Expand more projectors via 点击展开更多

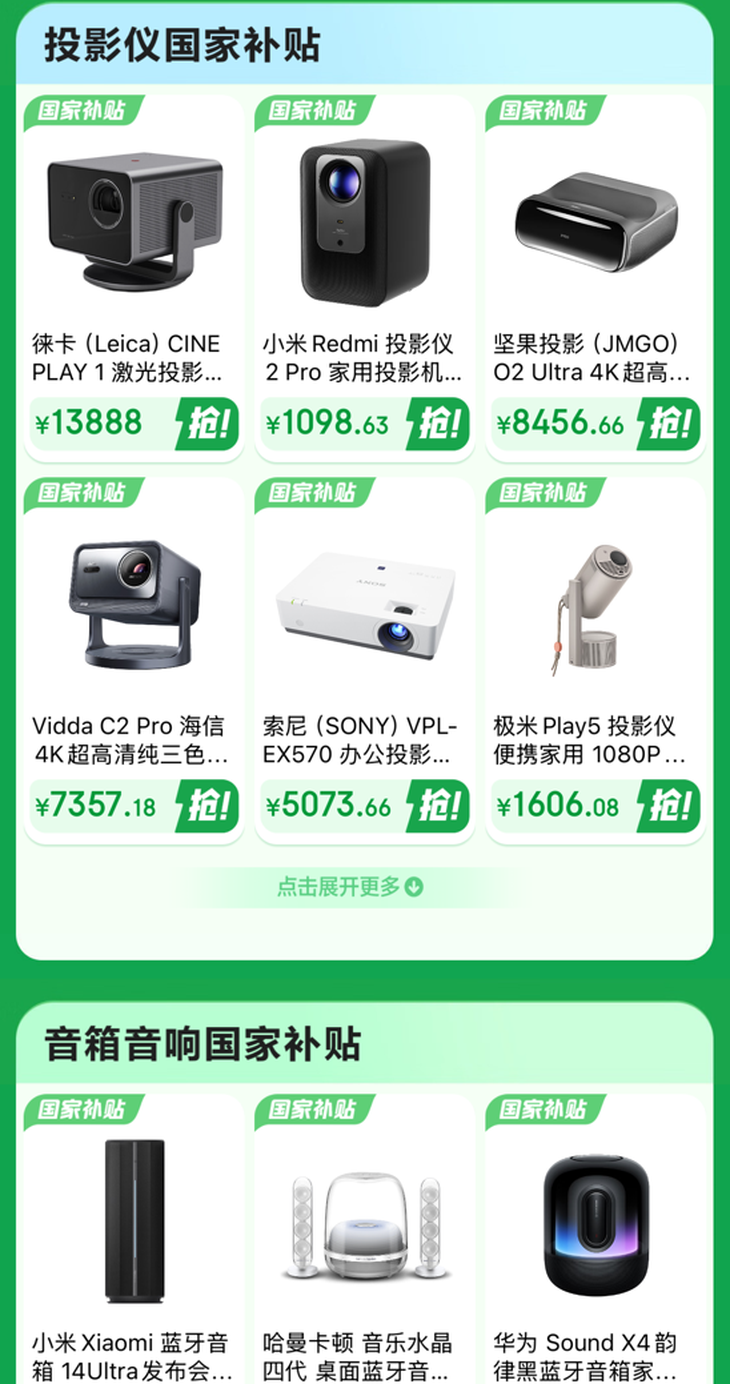click(x=350, y=886)
